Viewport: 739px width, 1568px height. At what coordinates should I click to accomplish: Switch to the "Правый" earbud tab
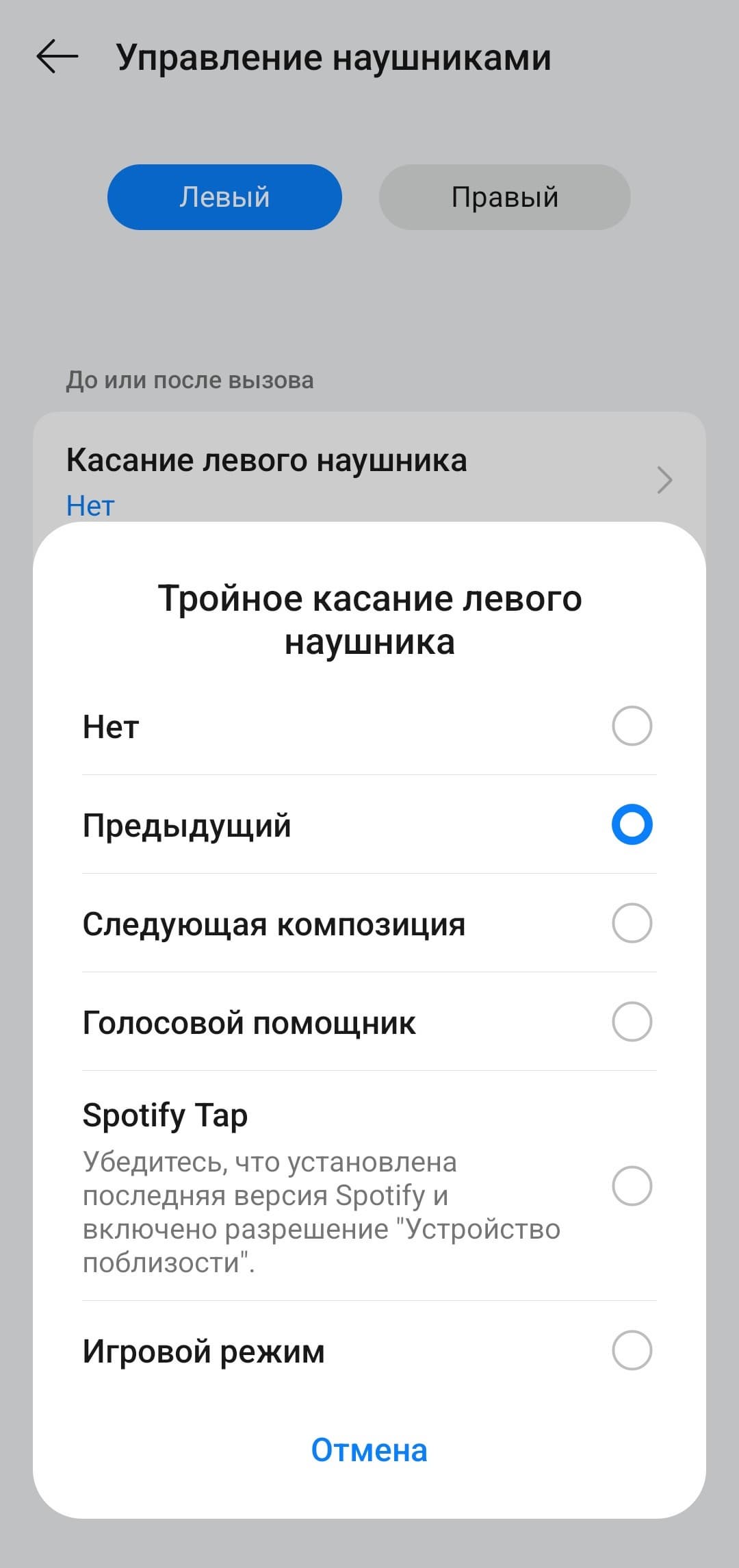click(x=504, y=197)
